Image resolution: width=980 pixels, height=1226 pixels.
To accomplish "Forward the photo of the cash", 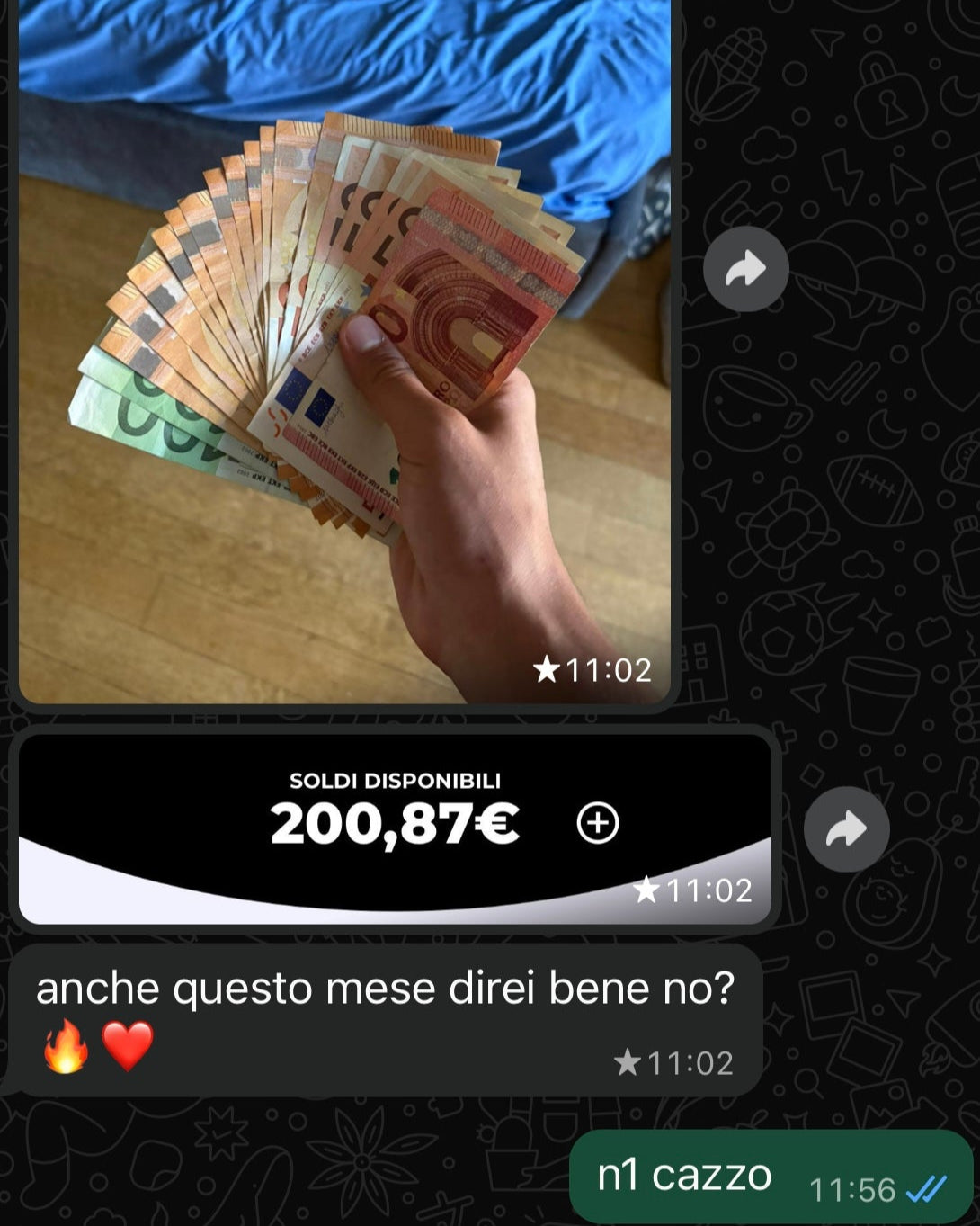I will (x=745, y=269).
